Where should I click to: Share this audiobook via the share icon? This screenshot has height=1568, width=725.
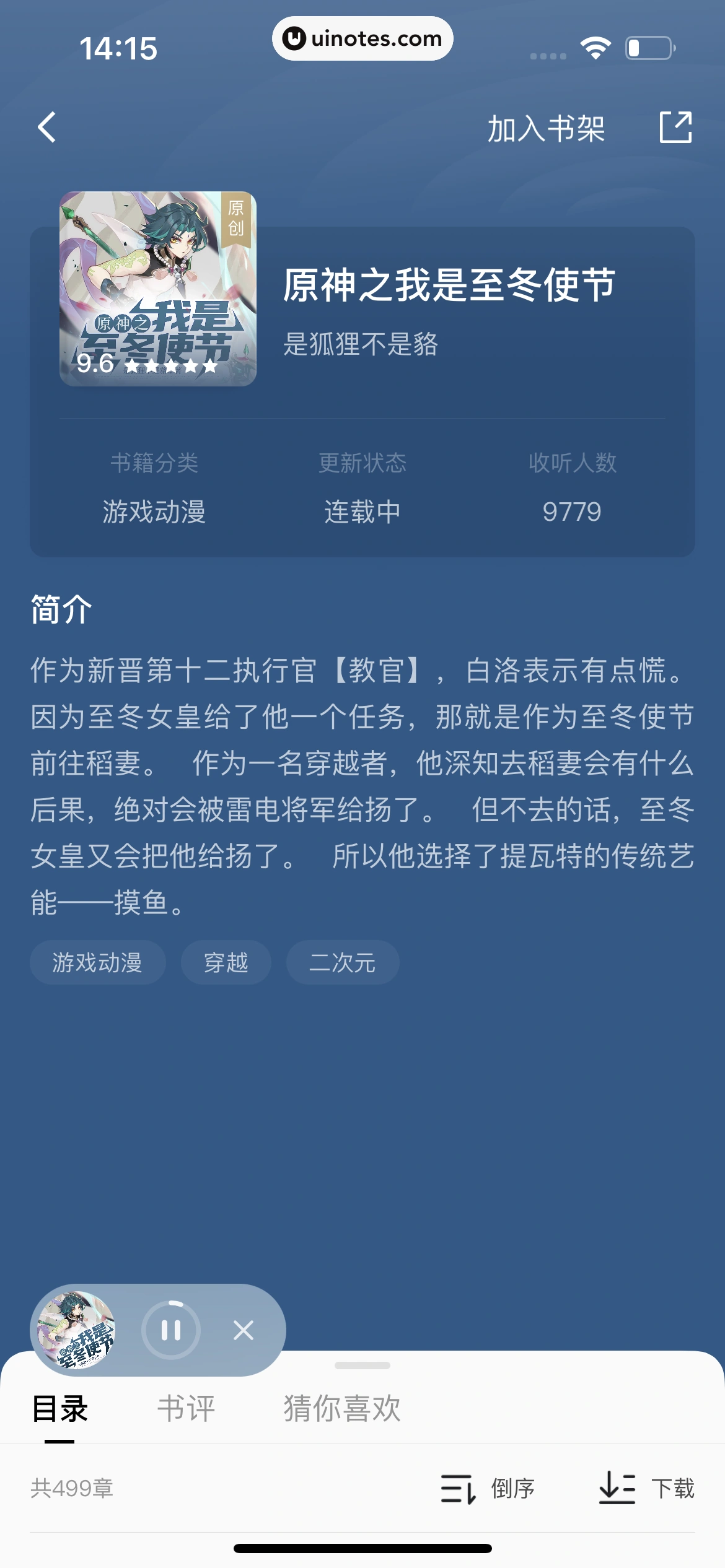tap(675, 128)
